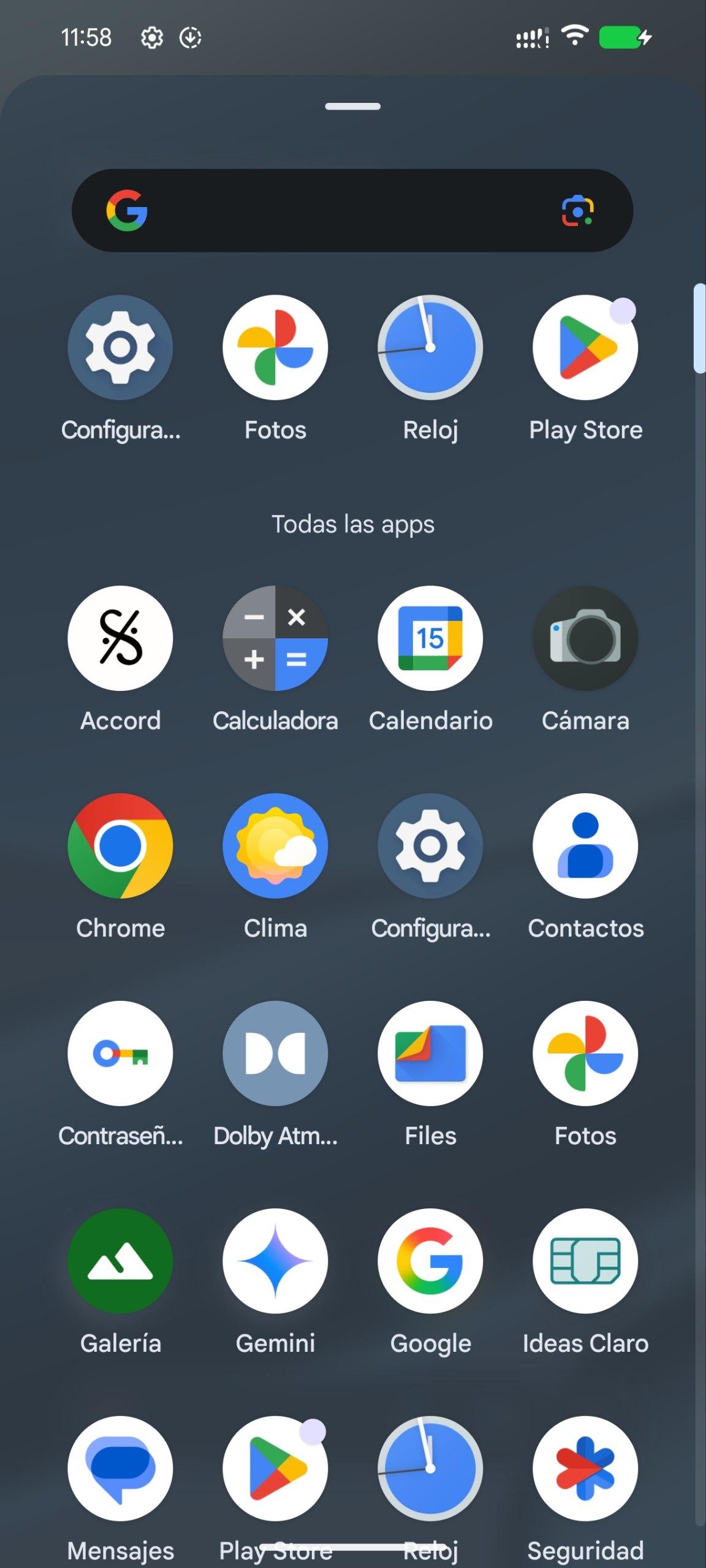Open the Contraseñas password manager

[121, 1053]
